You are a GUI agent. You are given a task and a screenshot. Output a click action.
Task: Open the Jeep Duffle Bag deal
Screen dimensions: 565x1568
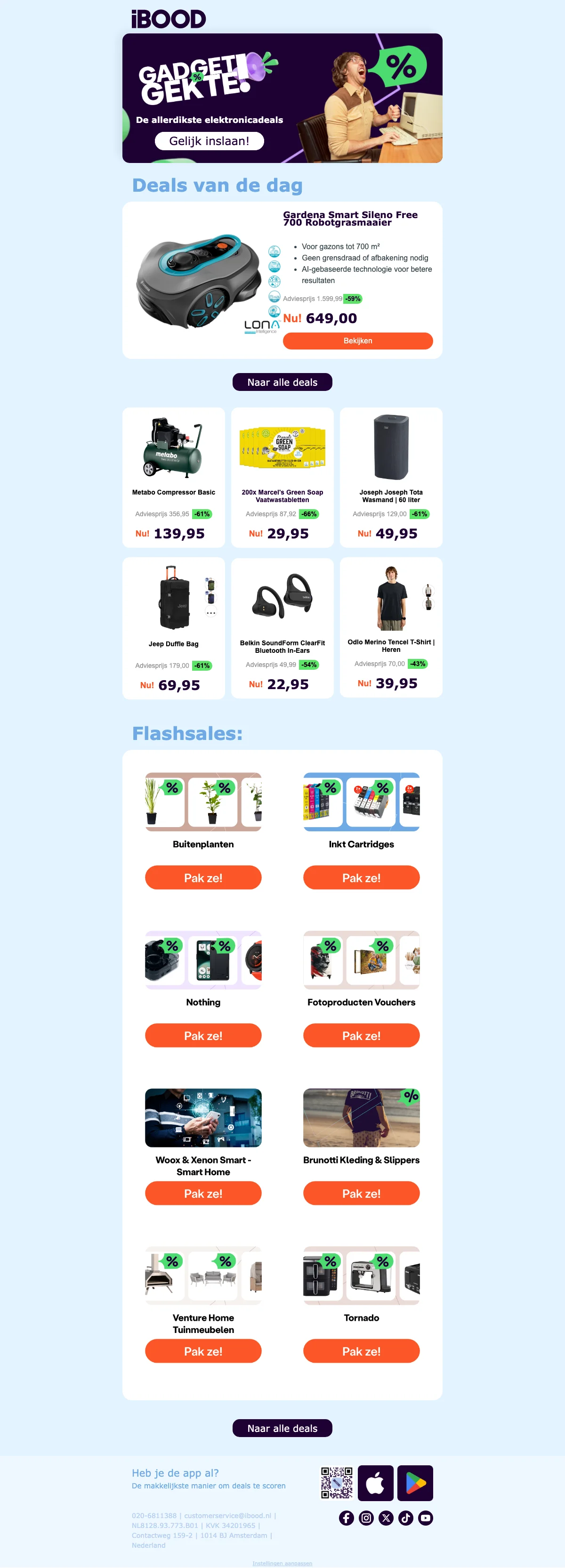[173, 628]
